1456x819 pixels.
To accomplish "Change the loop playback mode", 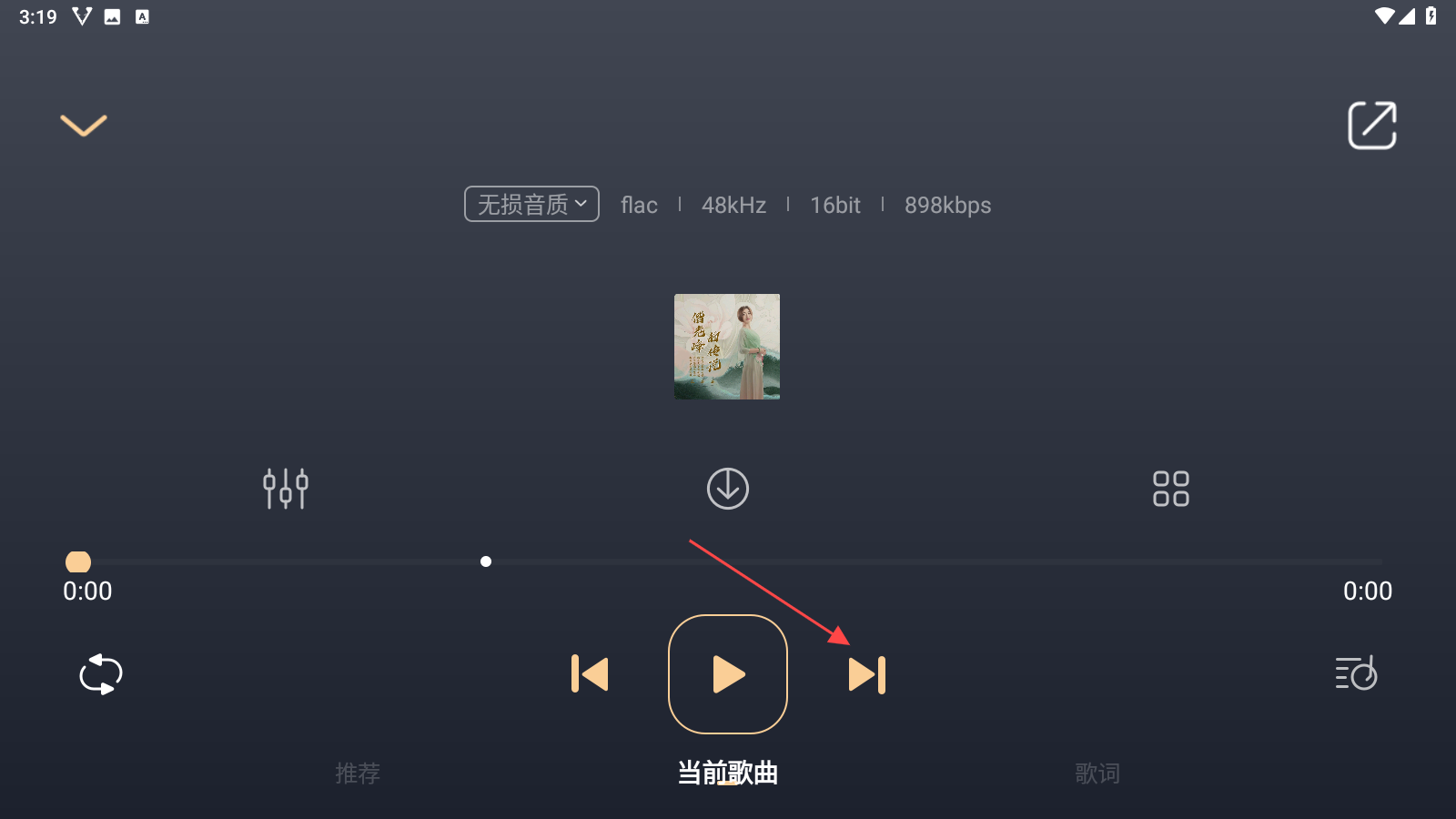I will (x=101, y=674).
